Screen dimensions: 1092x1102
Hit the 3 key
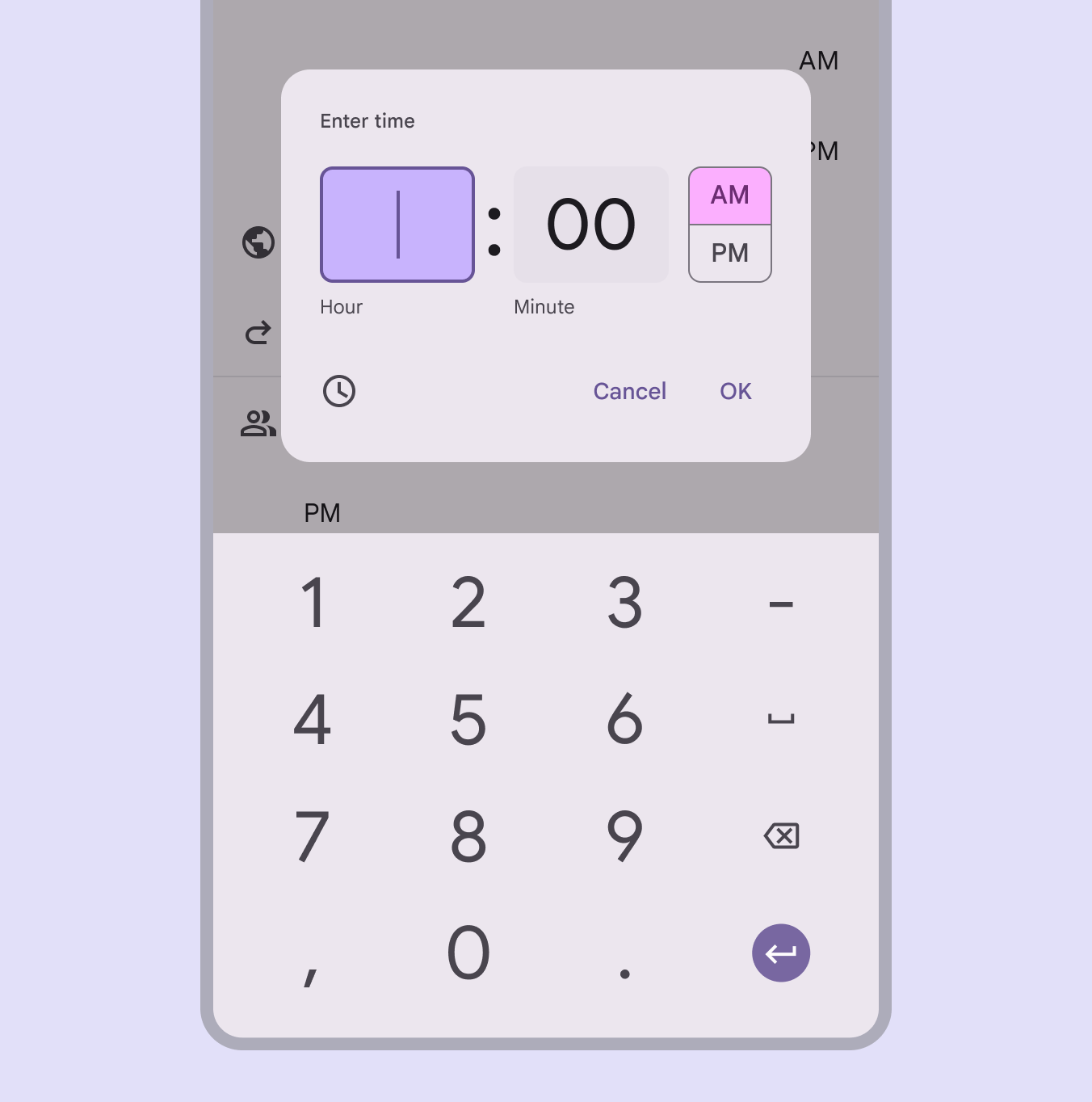point(624,603)
